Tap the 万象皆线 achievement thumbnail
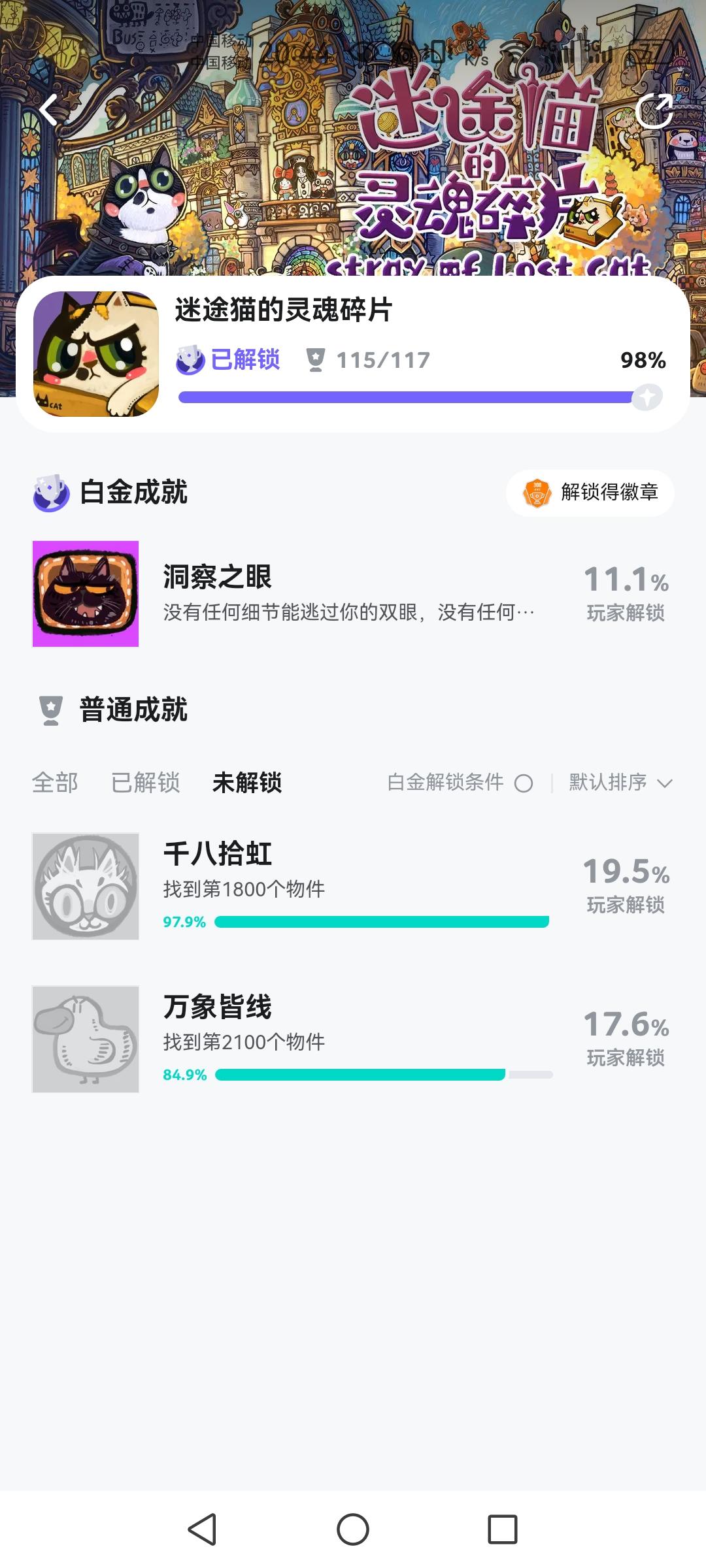 (x=85, y=1039)
